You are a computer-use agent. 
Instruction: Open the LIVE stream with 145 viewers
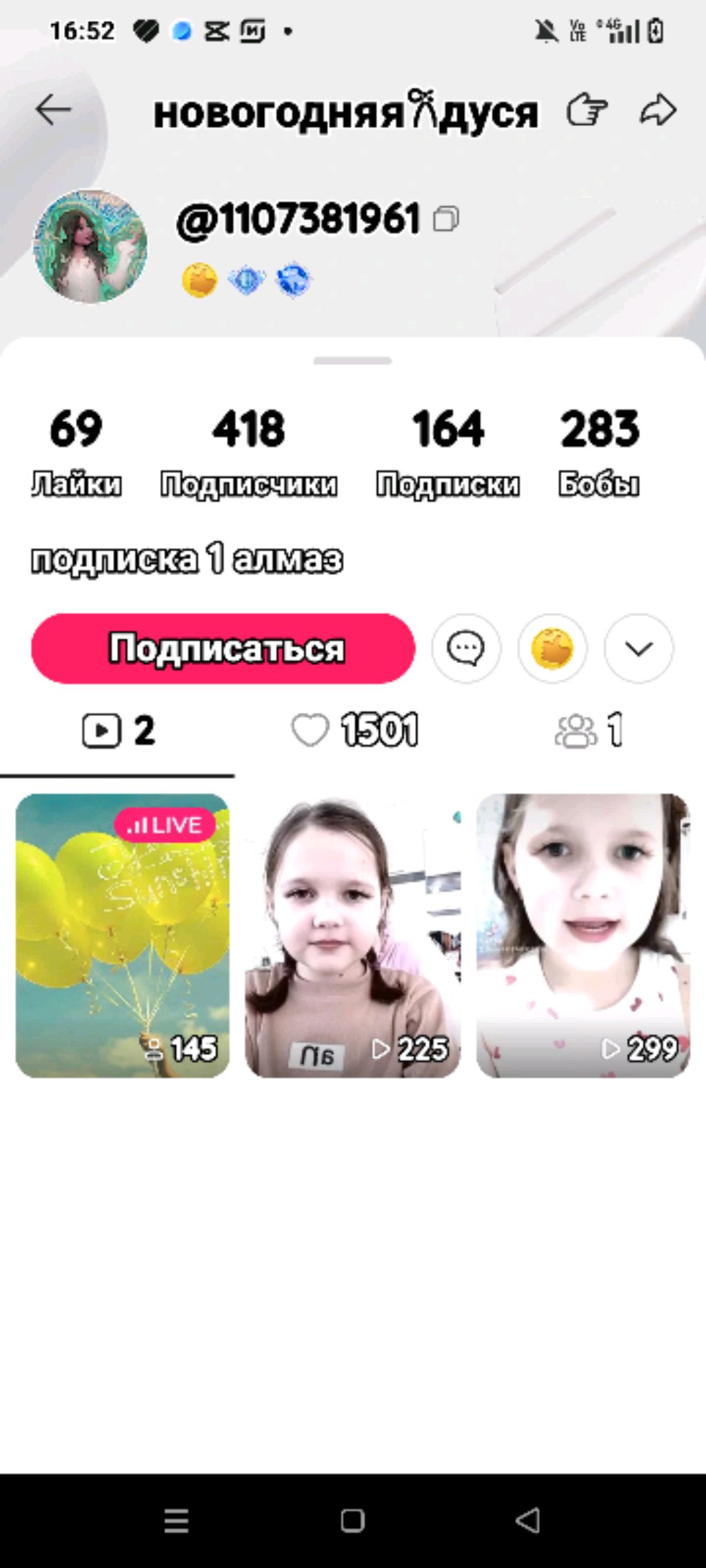click(123, 935)
